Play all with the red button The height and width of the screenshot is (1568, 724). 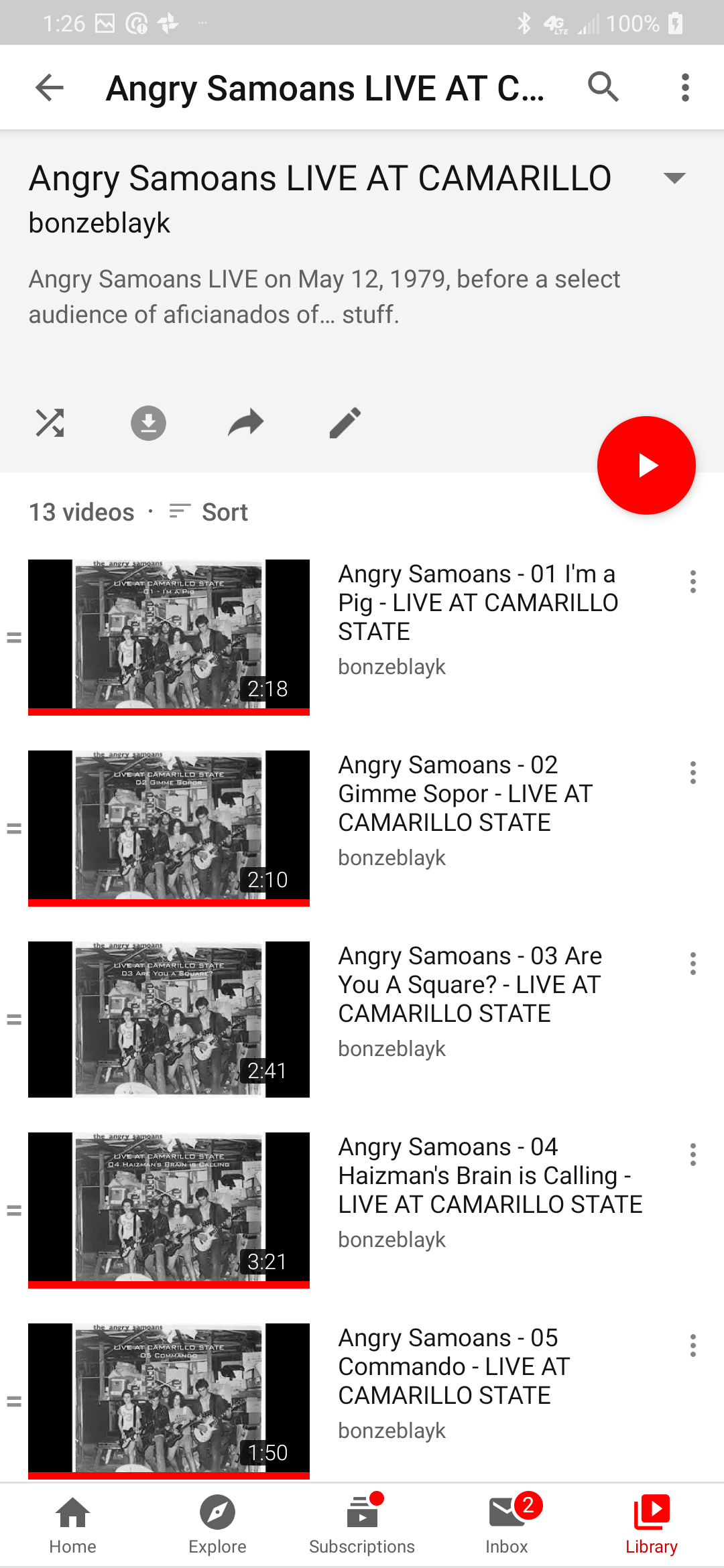[646, 465]
